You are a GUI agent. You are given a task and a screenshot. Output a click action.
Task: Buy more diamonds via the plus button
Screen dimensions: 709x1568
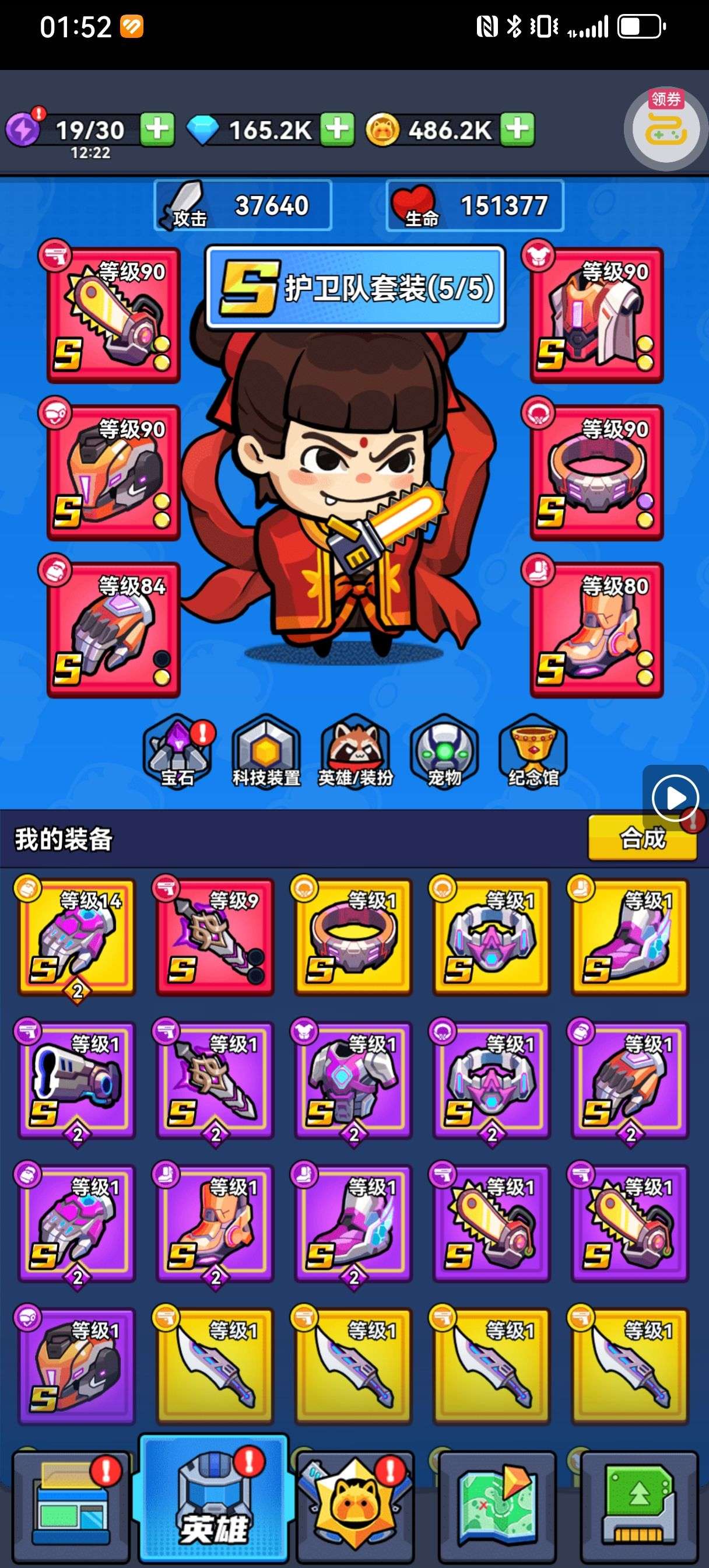(336, 129)
